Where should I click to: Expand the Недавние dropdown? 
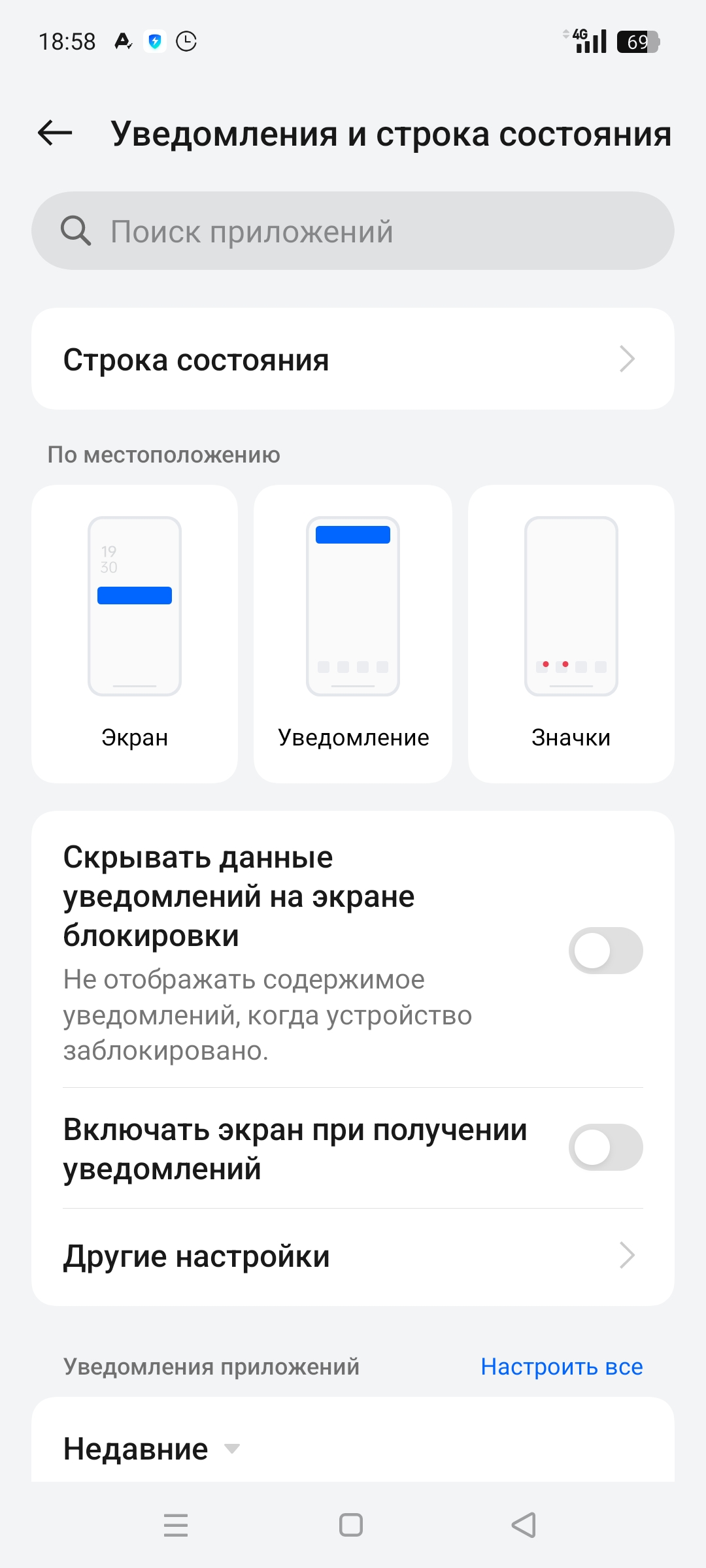tap(152, 1448)
